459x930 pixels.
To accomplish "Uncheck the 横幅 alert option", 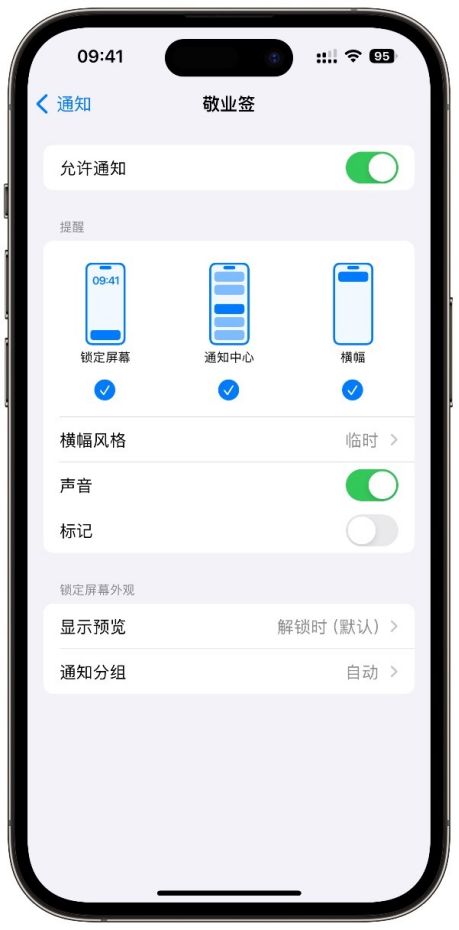I will click(353, 390).
